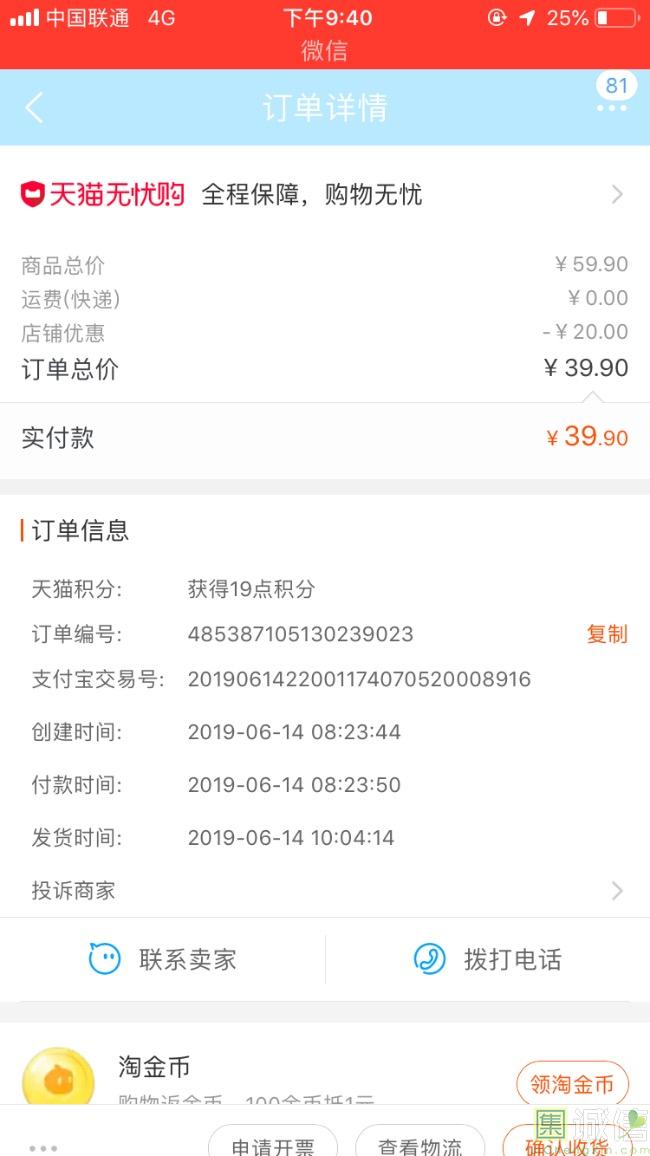Go back from 订单详情 page
This screenshot has height=1156, width=650.
(35, 108)
